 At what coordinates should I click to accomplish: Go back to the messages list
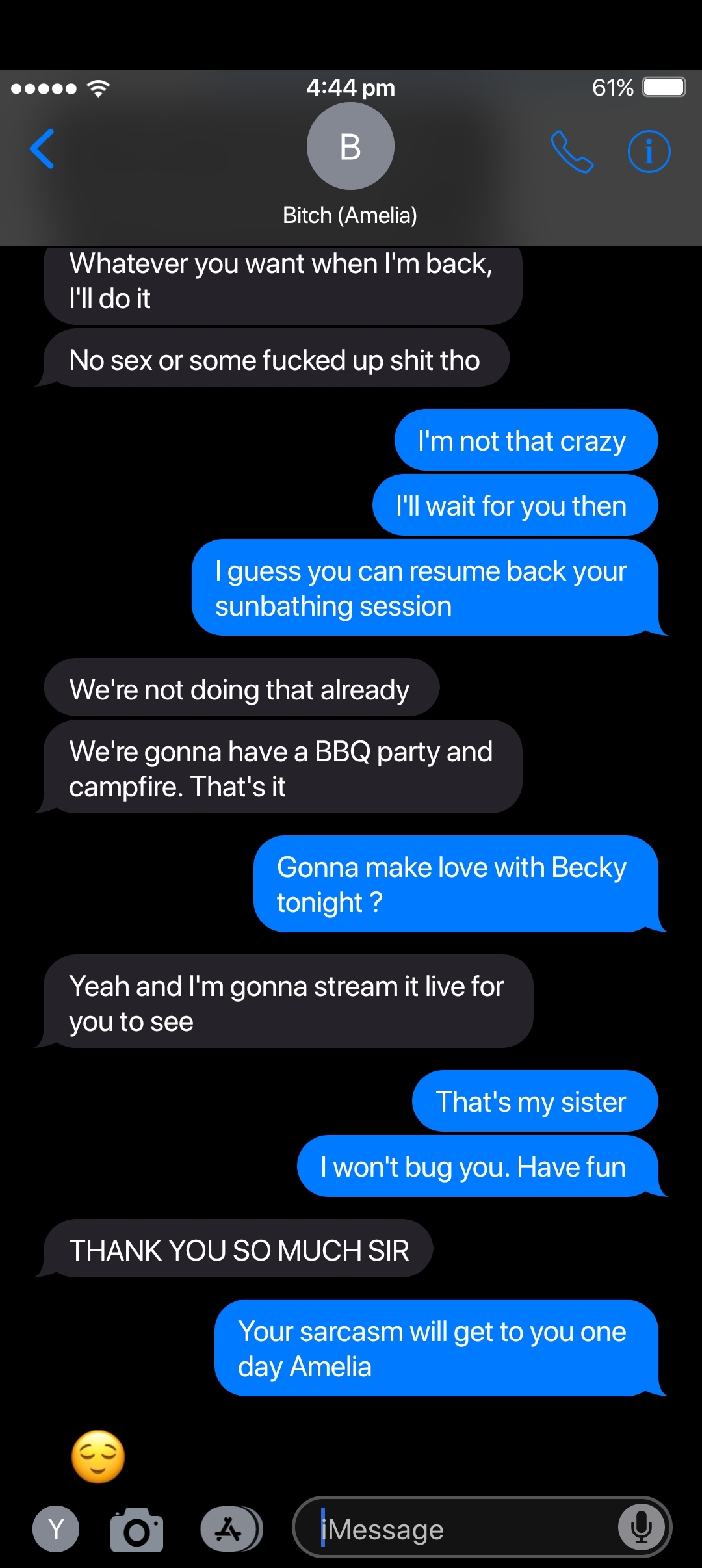click(42, 149)
